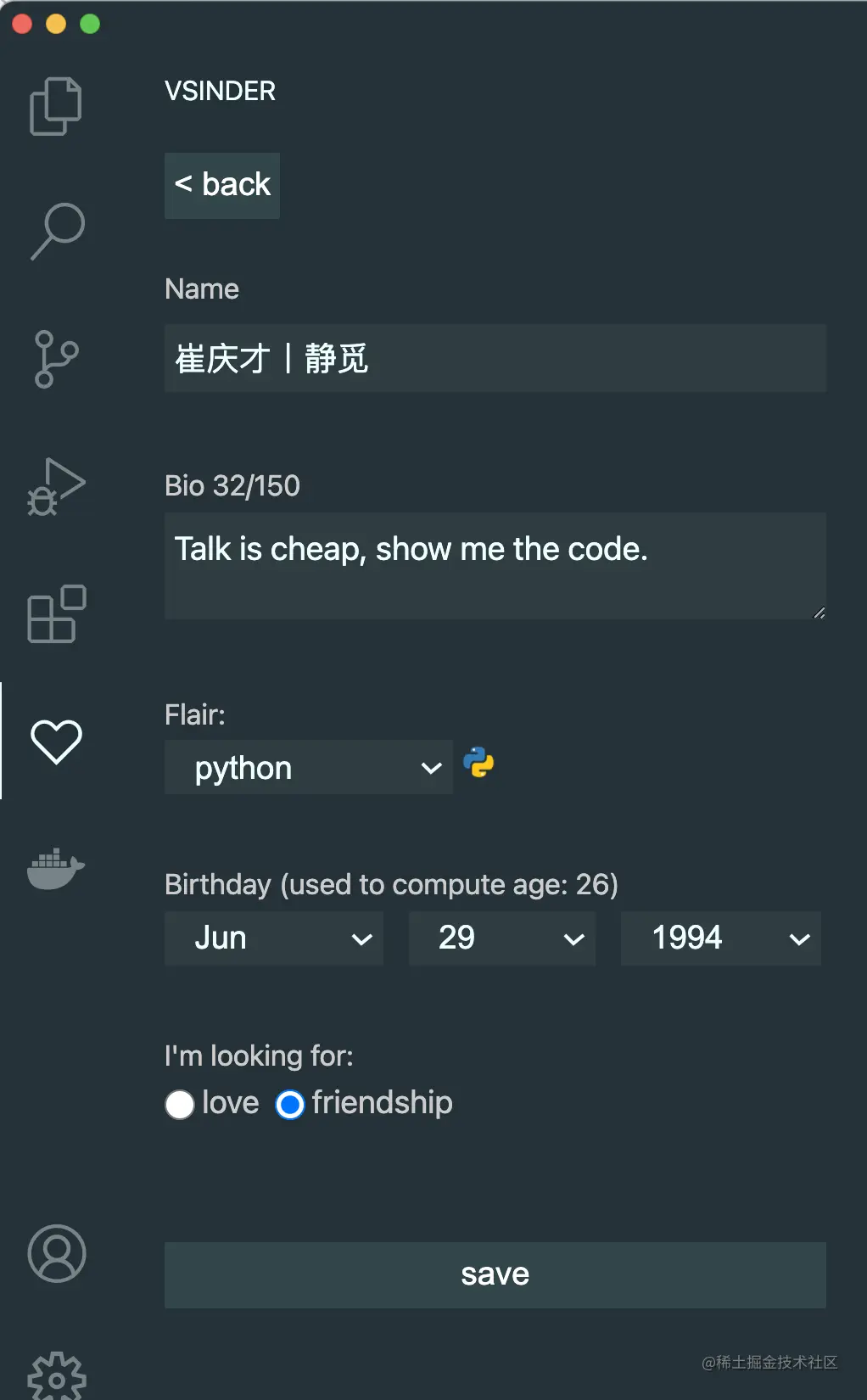Open the Source Control view
The width and height of the screenshot is (867, 1400).
click(56, 360)
